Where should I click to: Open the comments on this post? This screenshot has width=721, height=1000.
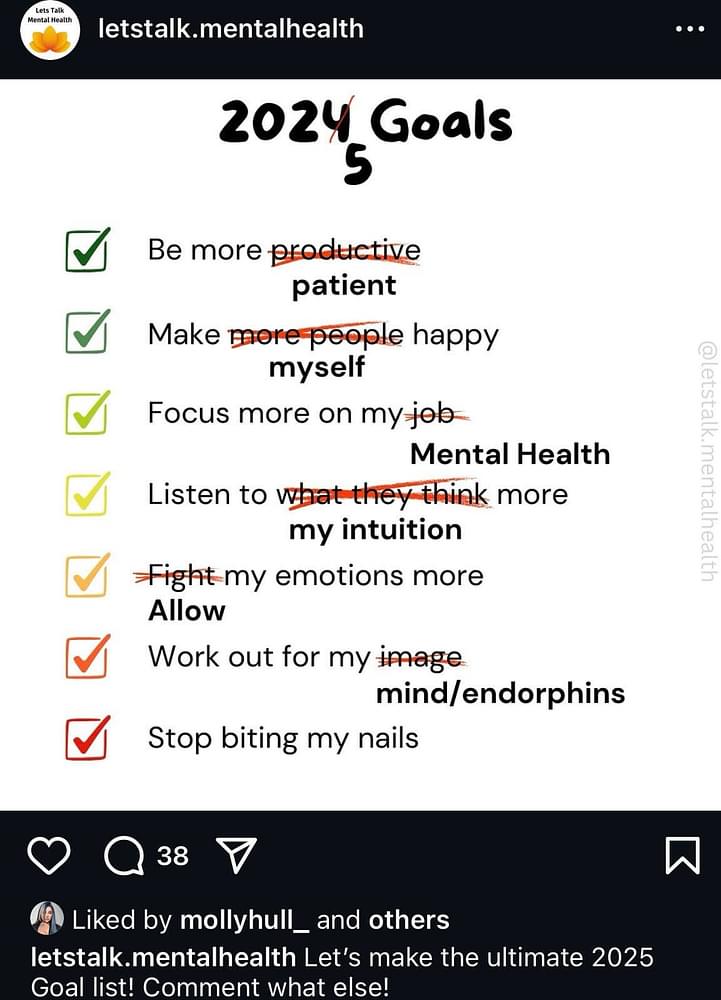tap(125, 856)
